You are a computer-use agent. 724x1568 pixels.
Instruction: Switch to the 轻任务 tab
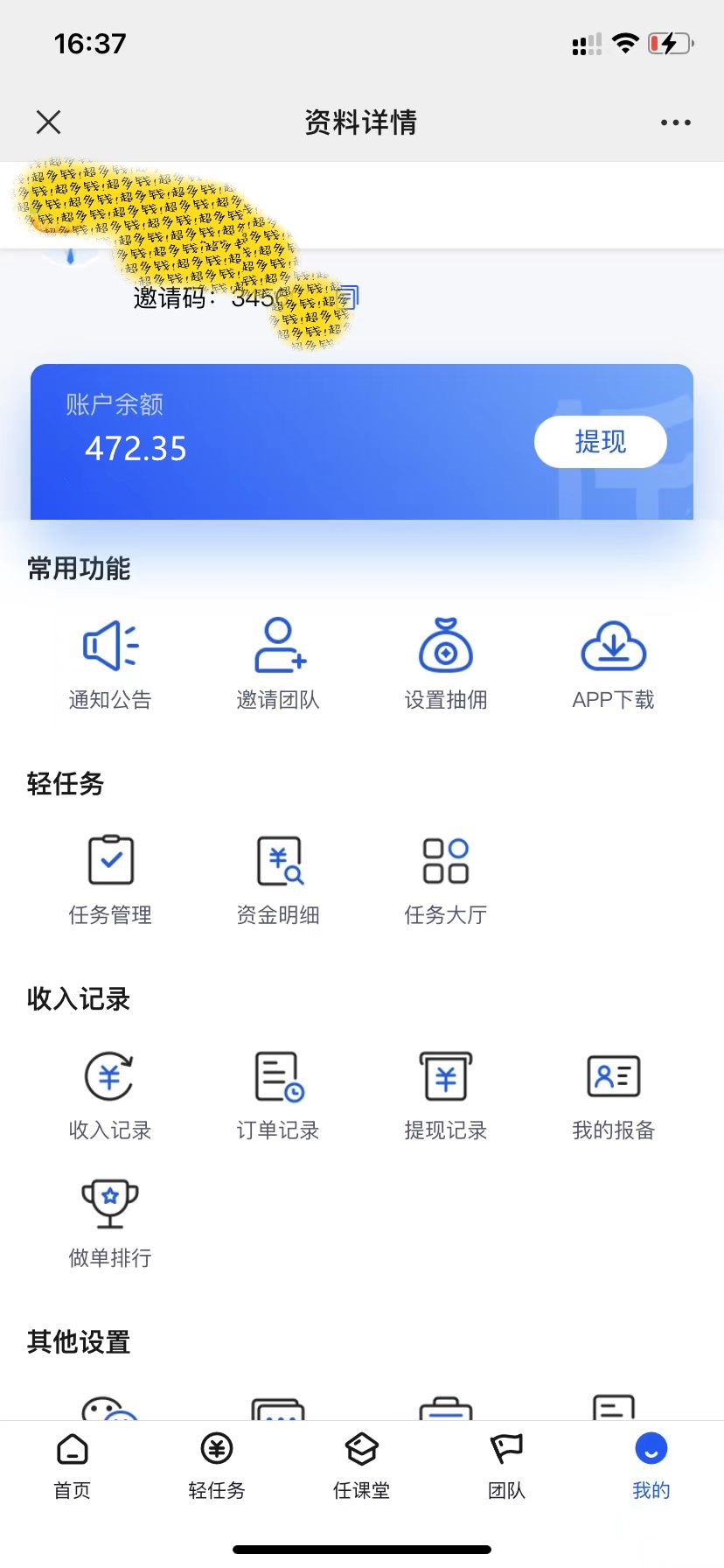(x=217, y=1466)
